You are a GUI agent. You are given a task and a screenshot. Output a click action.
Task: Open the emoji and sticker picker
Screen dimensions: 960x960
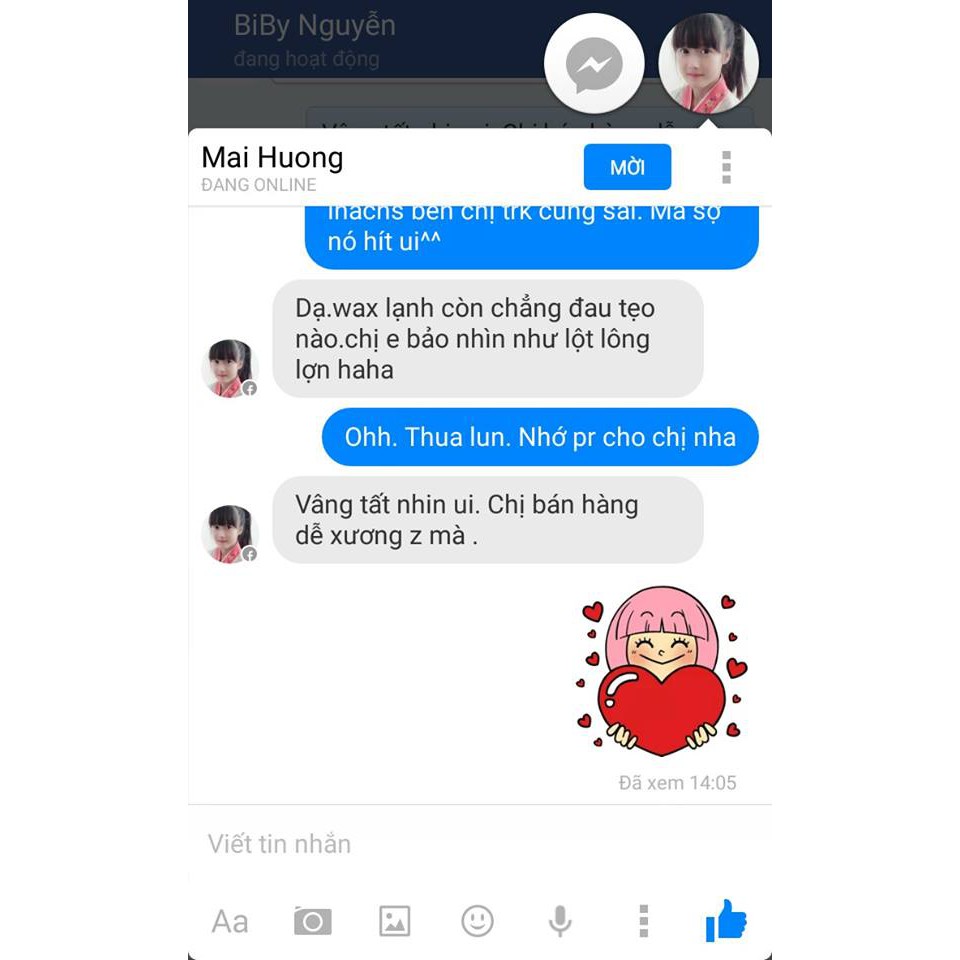(x=477, y=920)
